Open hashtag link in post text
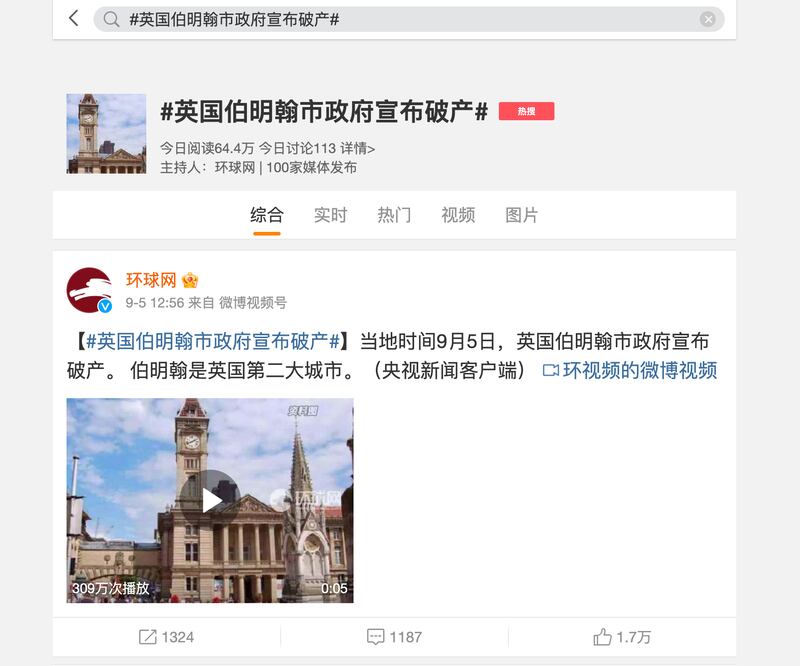Screen dimensions: 800x666 (x=214, y=342)
